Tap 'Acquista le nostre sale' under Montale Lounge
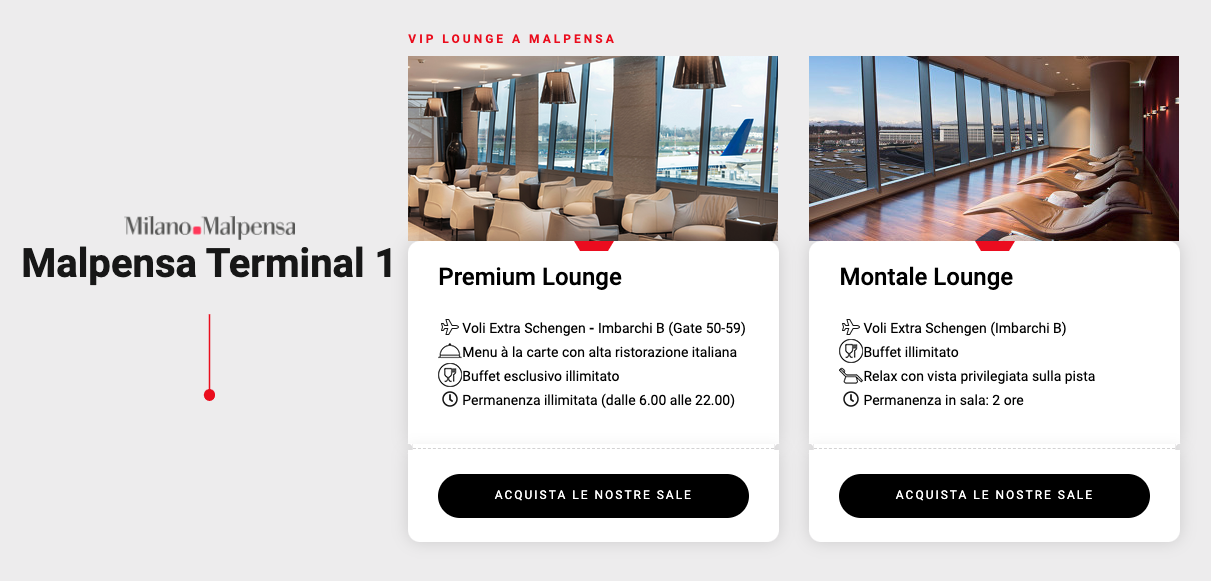 [994, 496]
